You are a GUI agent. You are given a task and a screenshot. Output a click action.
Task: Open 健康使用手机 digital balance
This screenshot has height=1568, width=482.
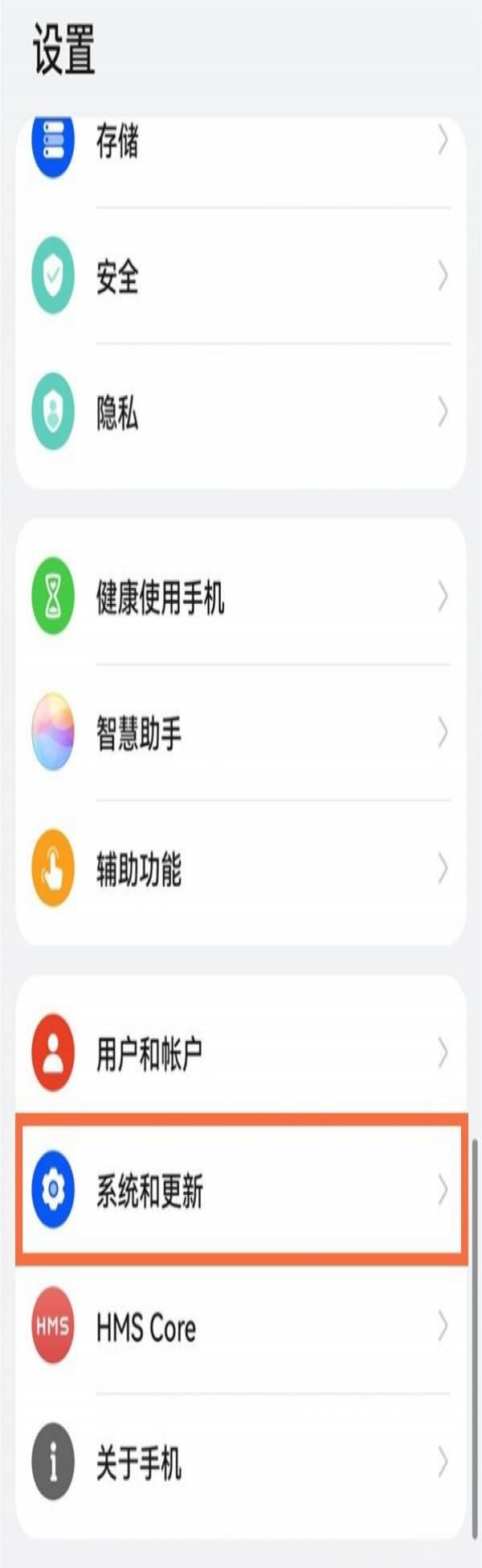[241, 597]
